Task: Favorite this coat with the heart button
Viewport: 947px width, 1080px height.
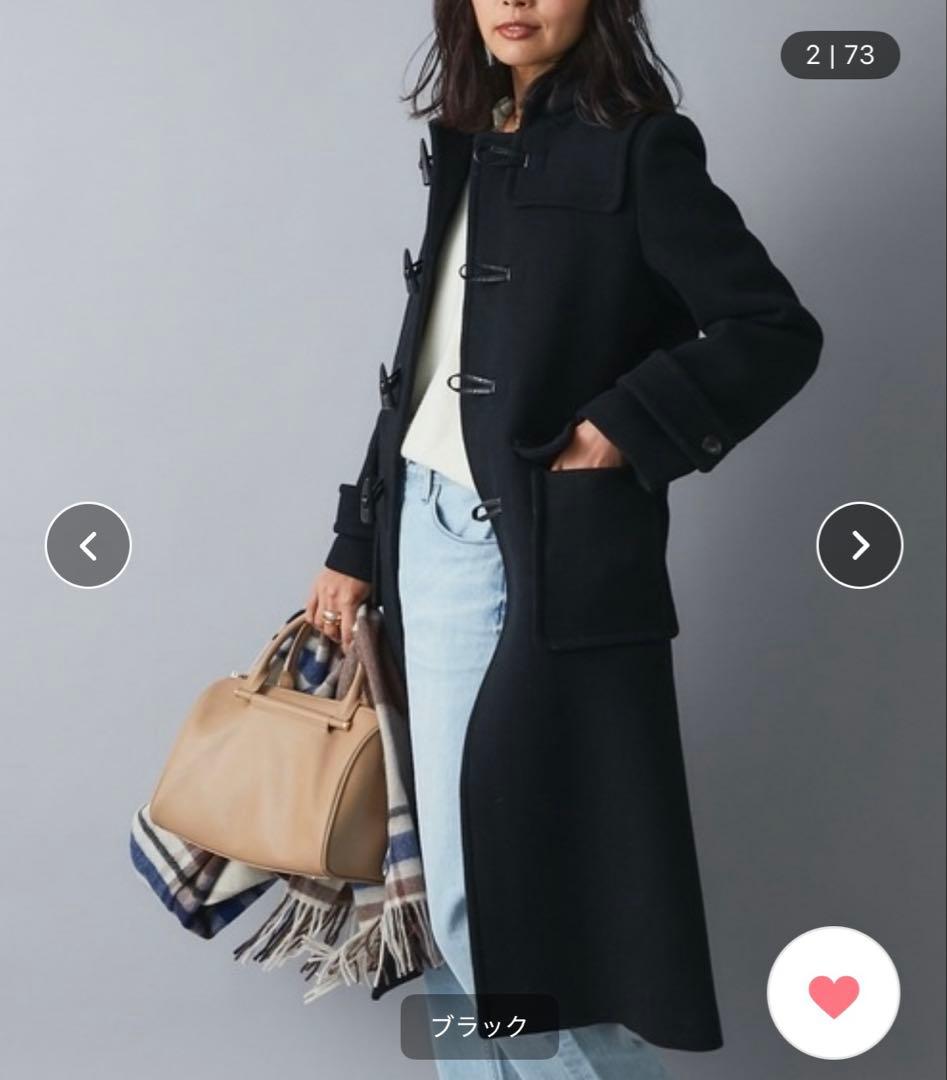Action: tap(833, 993)
